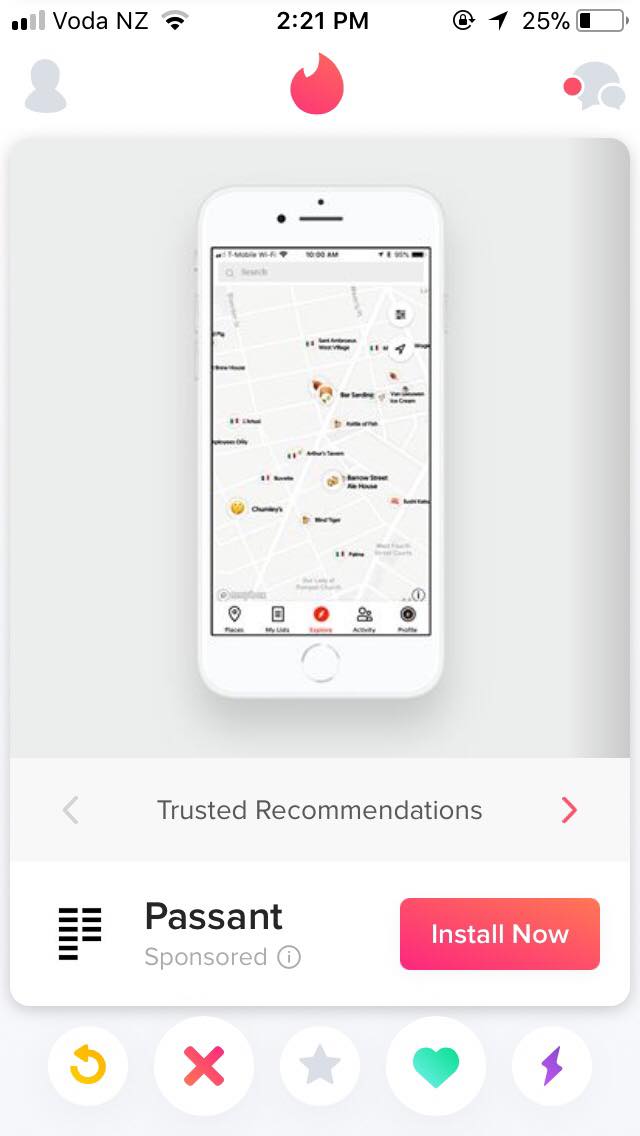Screen dimensions: 640x1136
Task: Install the Passant app now
Action: (x=499, y=934)
